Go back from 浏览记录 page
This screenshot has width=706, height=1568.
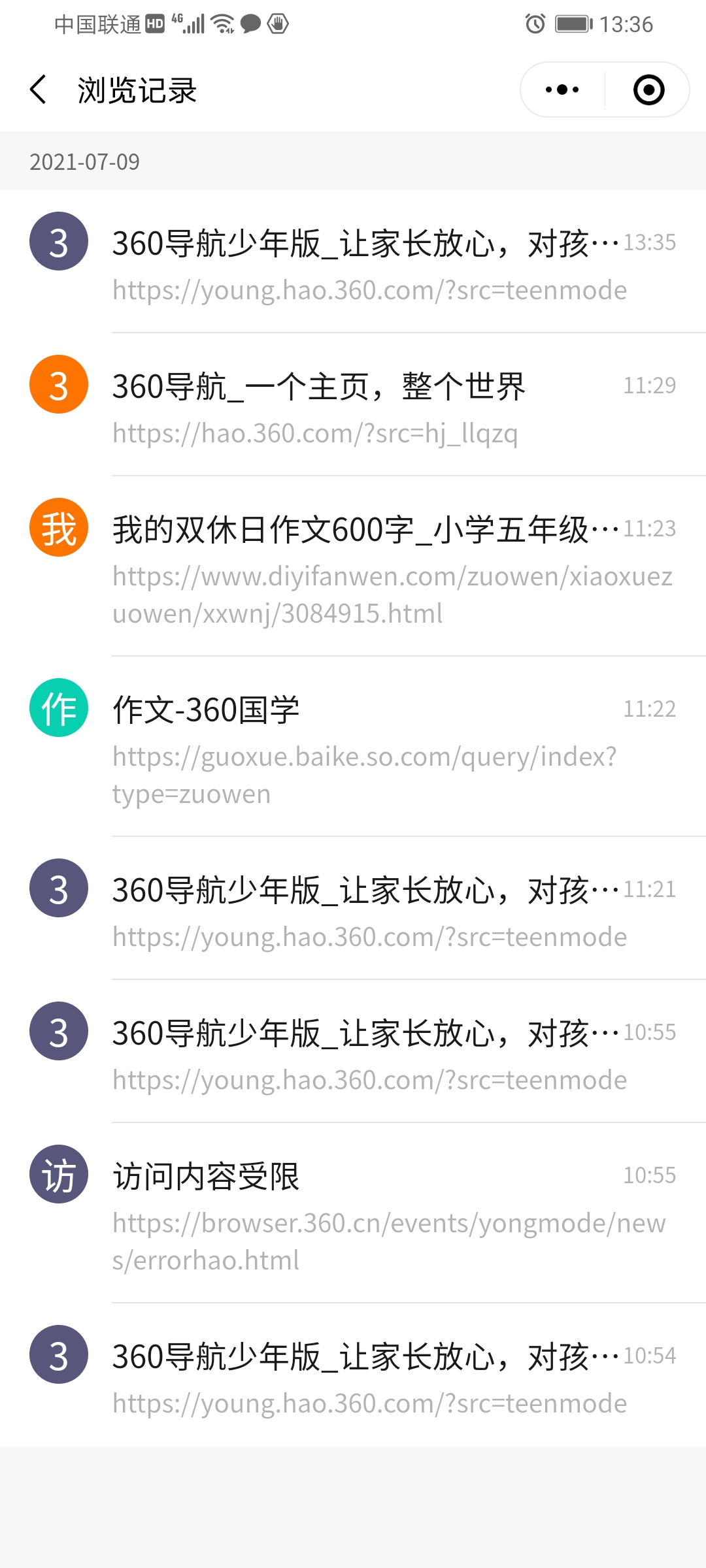39,90
